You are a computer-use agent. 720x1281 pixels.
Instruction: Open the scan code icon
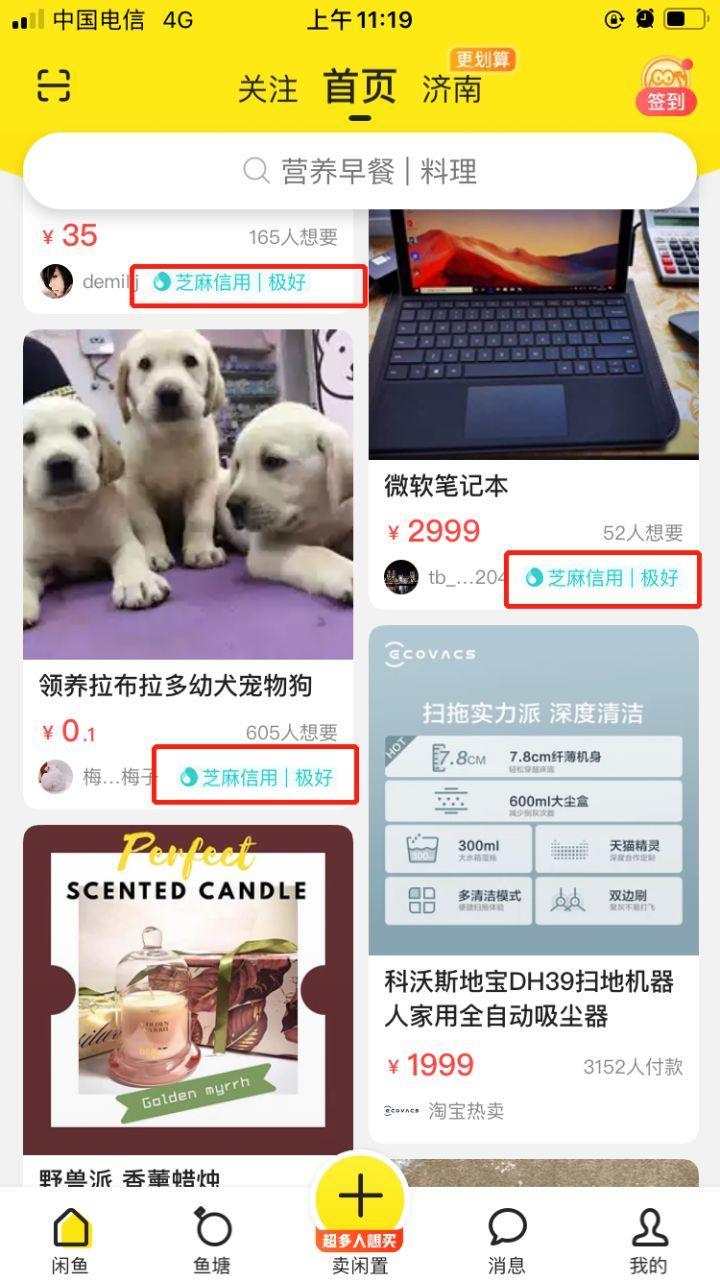(54, 86)
